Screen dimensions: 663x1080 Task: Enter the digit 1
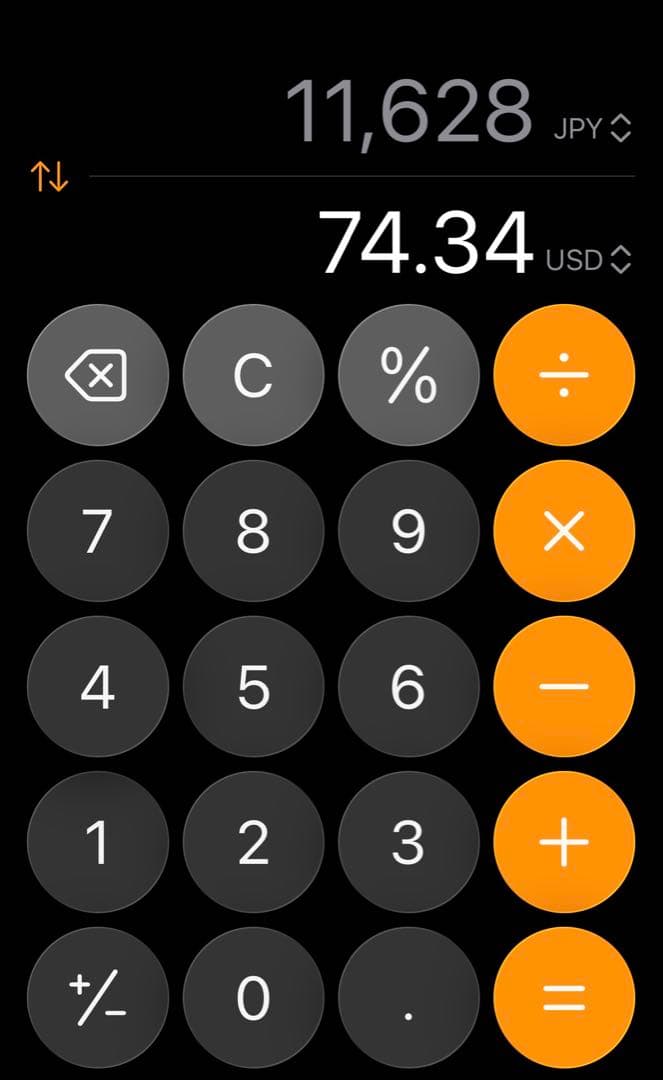pos(97,842)
